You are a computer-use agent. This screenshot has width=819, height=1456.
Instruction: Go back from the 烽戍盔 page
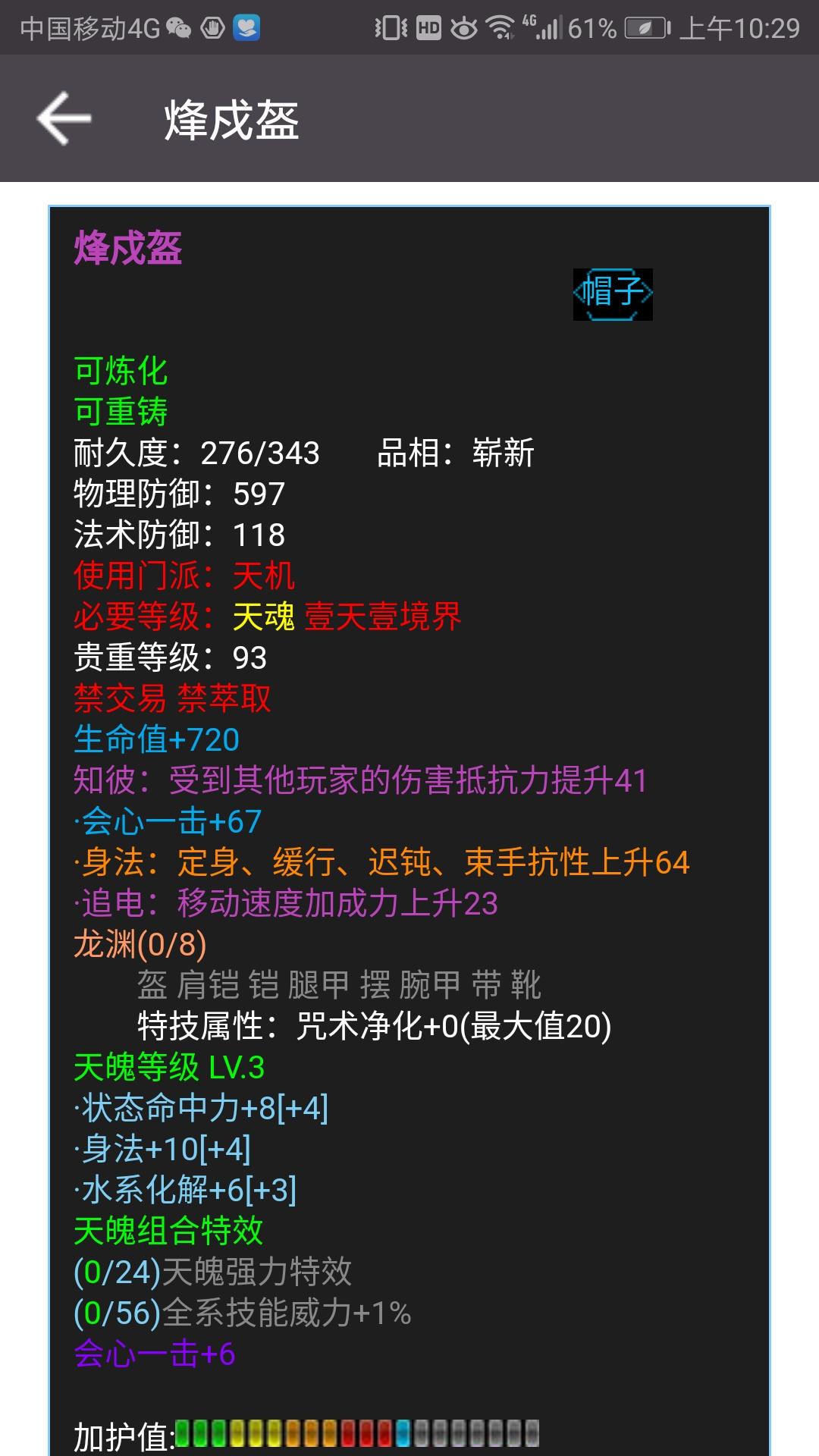pos(64,118)
